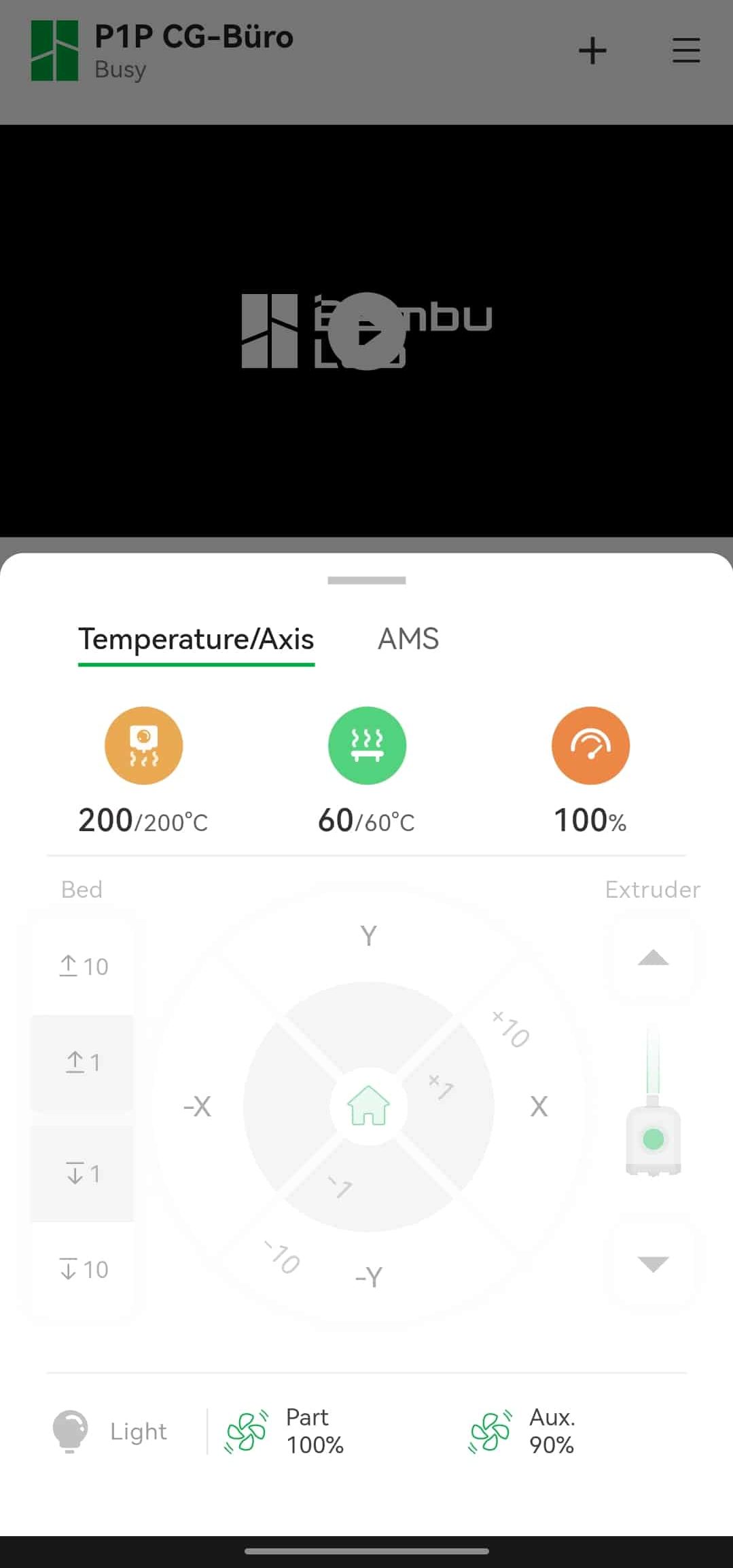This screenshot has height=1568, width=733.
Task: Adjust the bed temperature 60°C
Action: [x=367, y=771]
